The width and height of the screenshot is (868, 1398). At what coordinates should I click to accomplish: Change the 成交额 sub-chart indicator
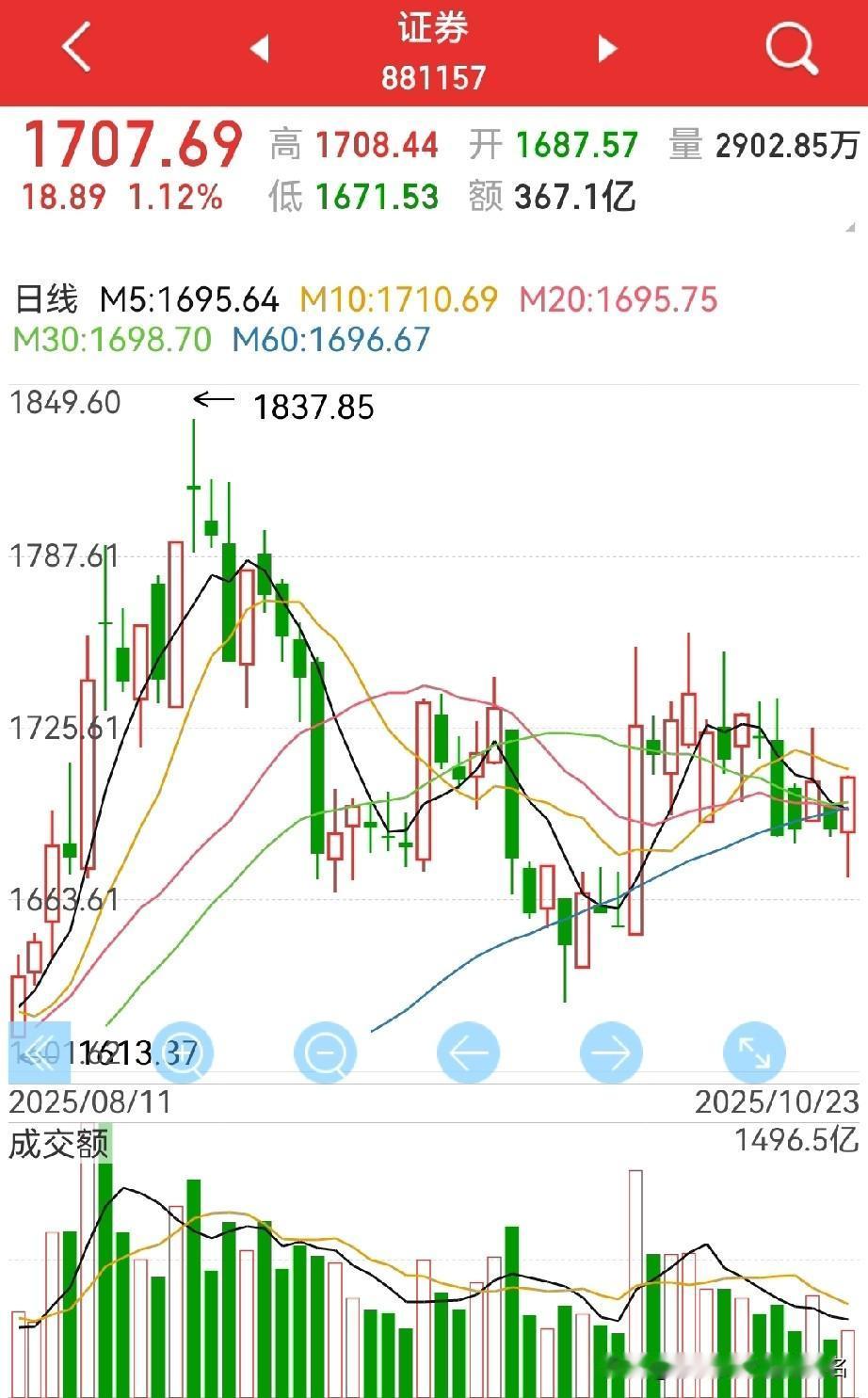(59, 1144)
